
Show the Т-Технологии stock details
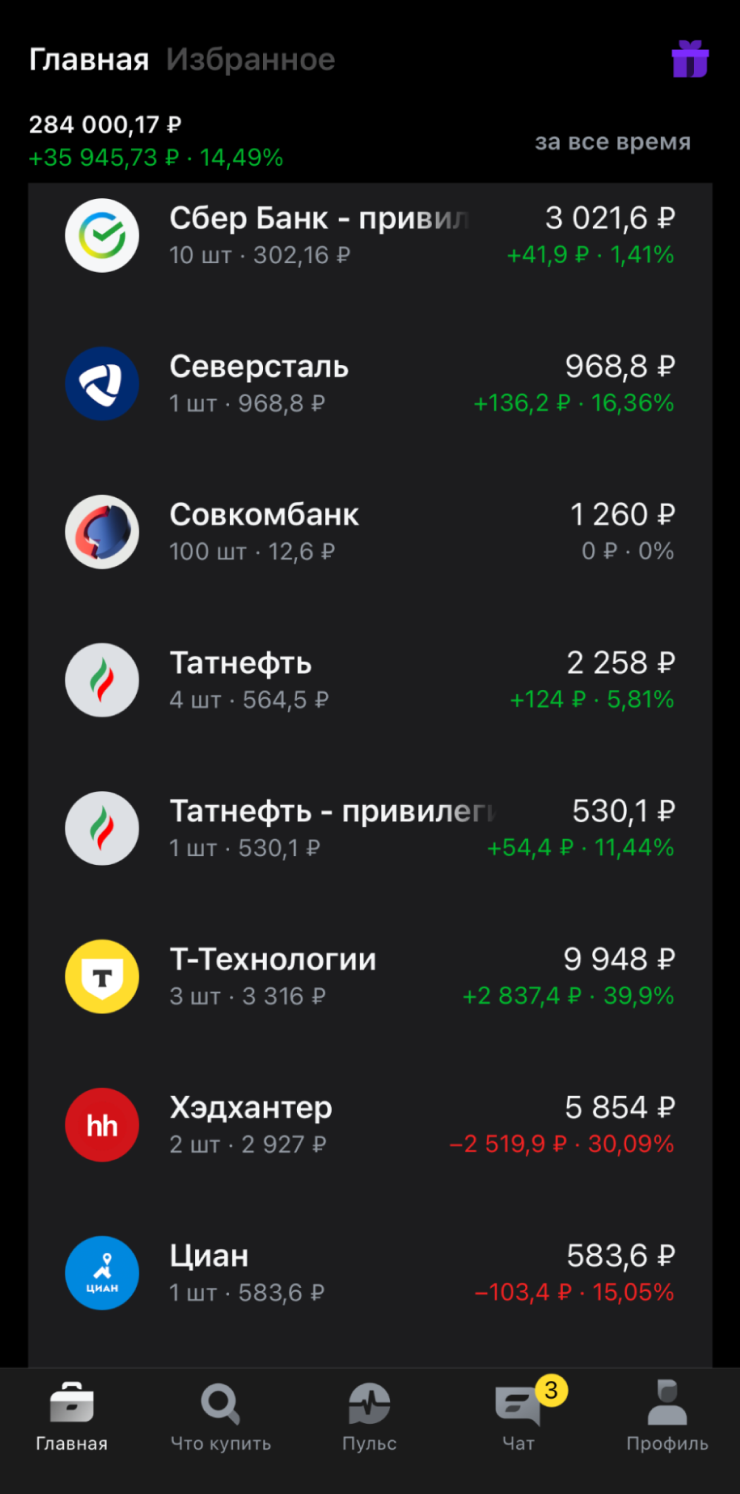[x=370, y=976]
